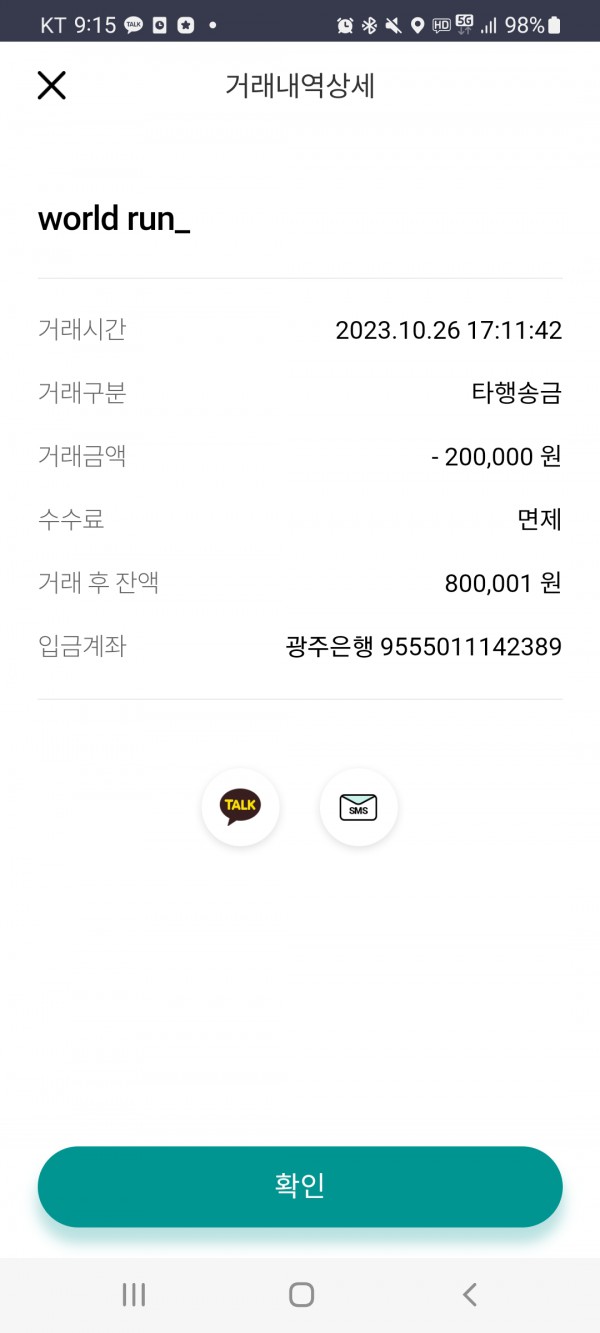Share transaction via SMS

358,806
